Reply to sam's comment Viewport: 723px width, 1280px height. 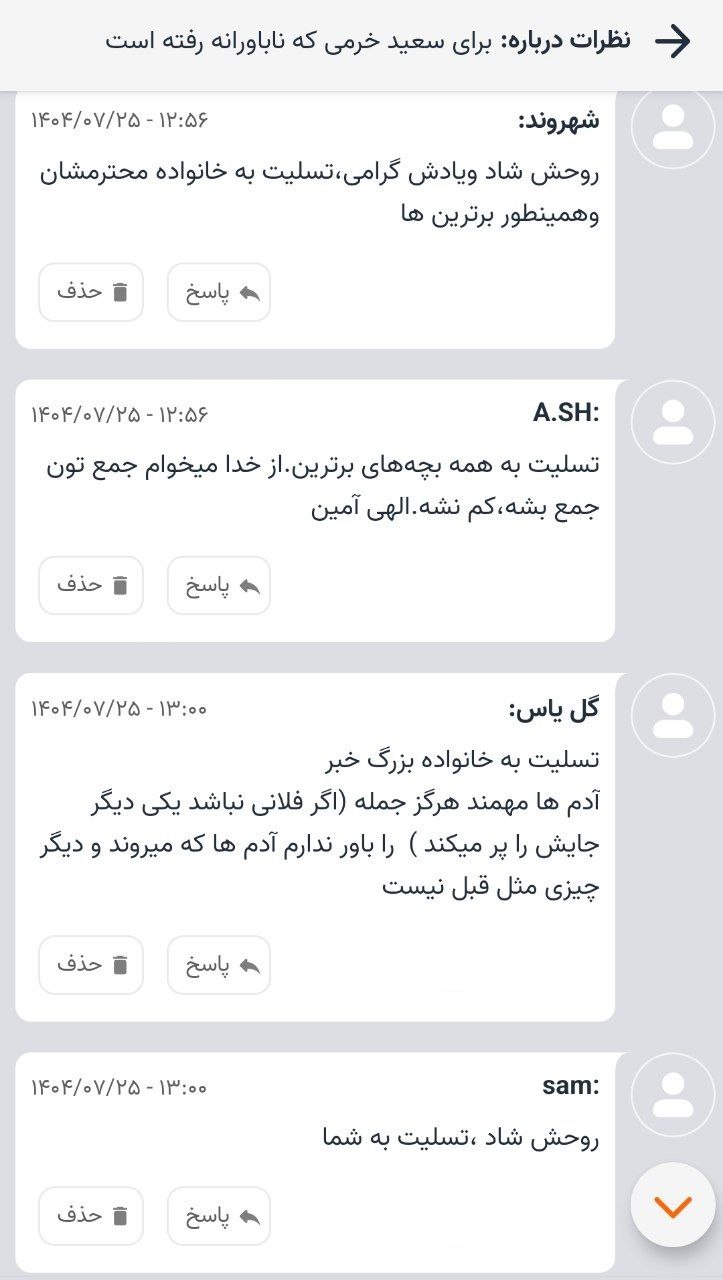219,1216
